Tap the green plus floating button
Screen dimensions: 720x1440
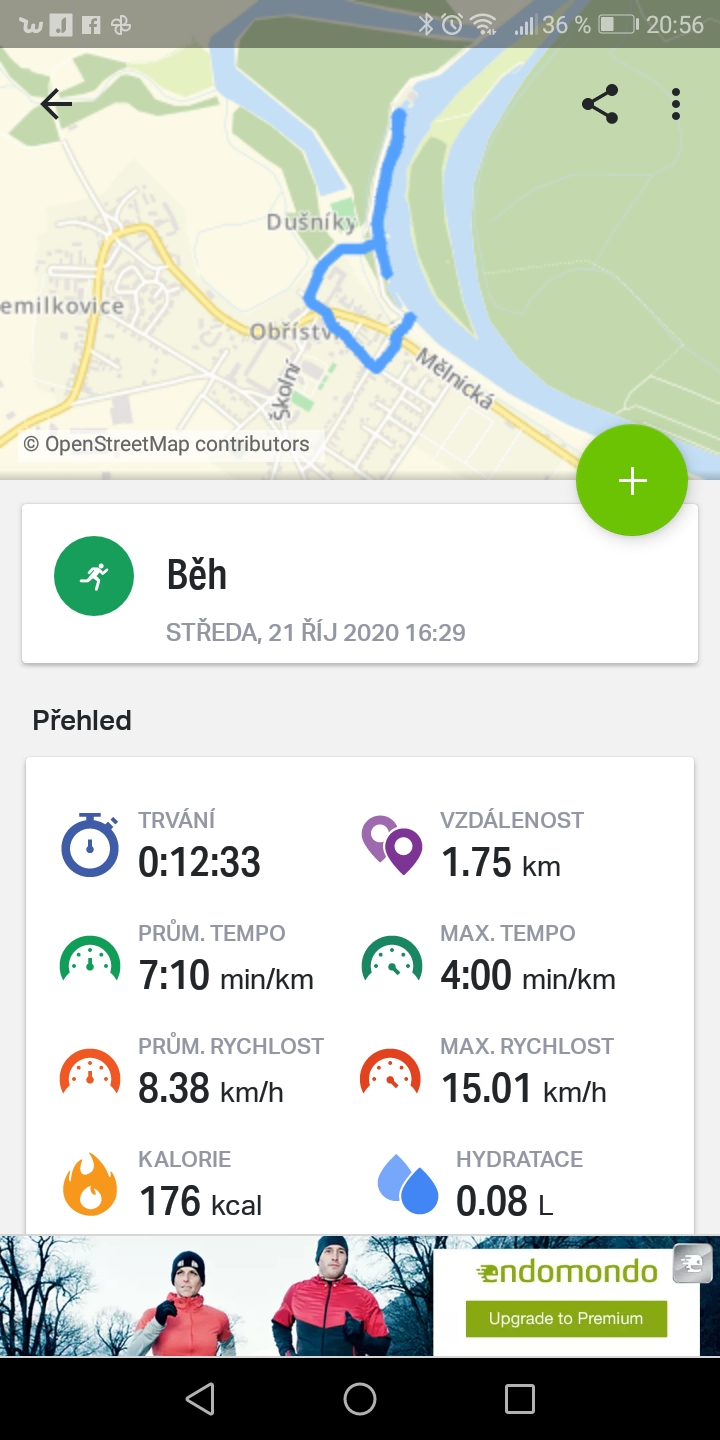[x=632, y=481]
